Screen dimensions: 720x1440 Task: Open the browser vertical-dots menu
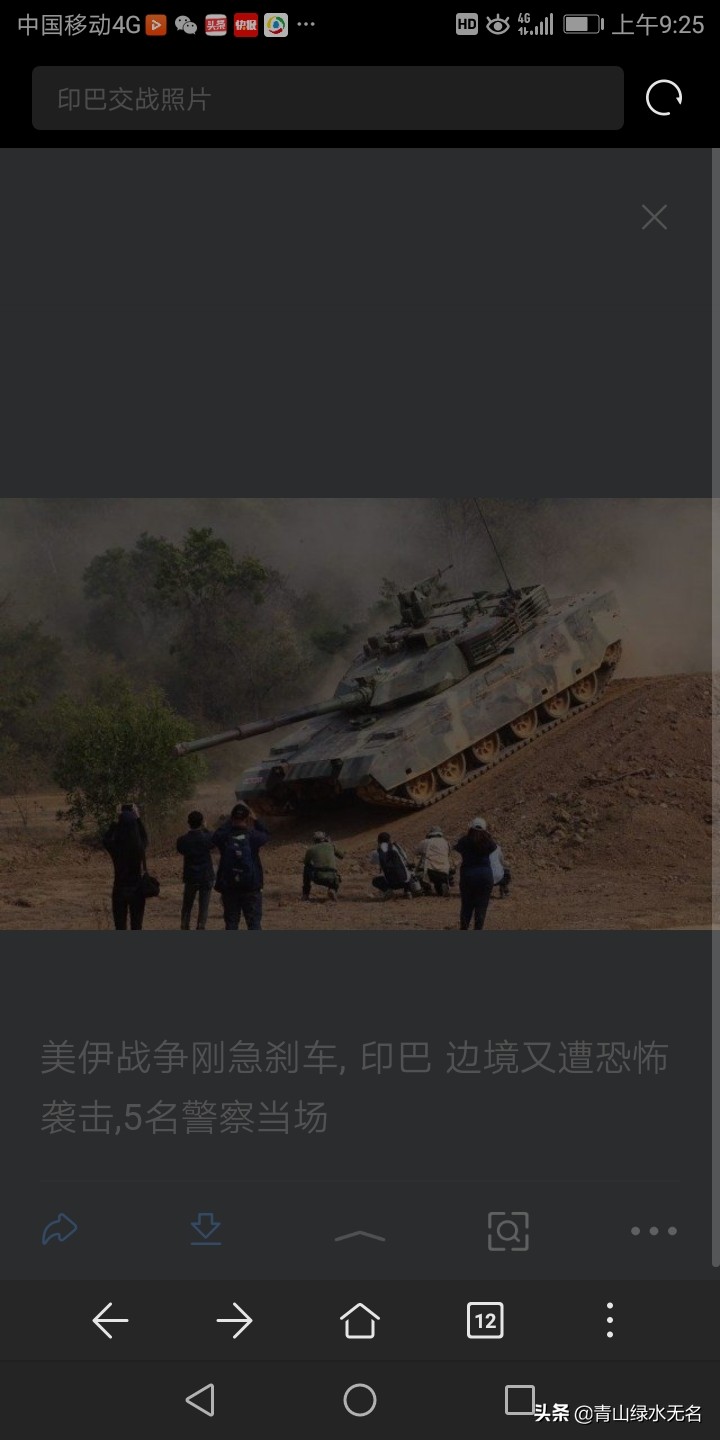610,1321
